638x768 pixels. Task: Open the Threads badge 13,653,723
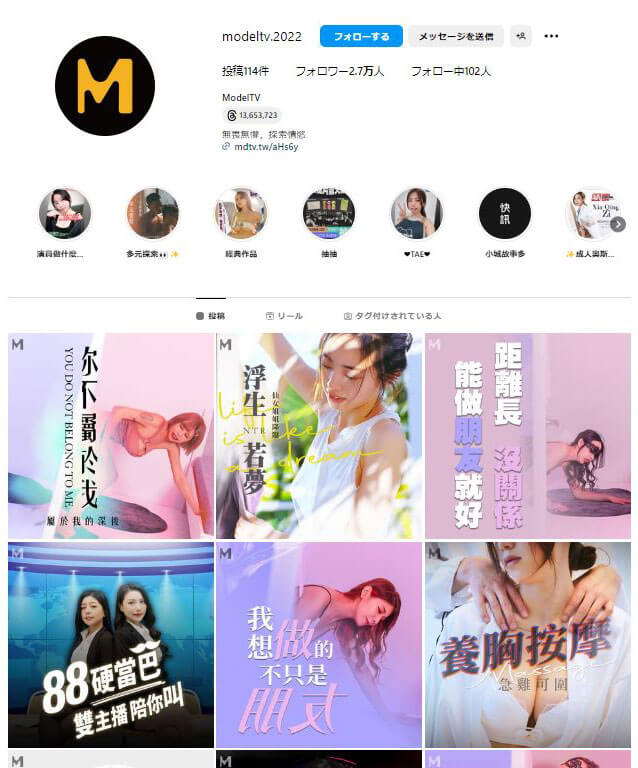click(x=251, y=116)
